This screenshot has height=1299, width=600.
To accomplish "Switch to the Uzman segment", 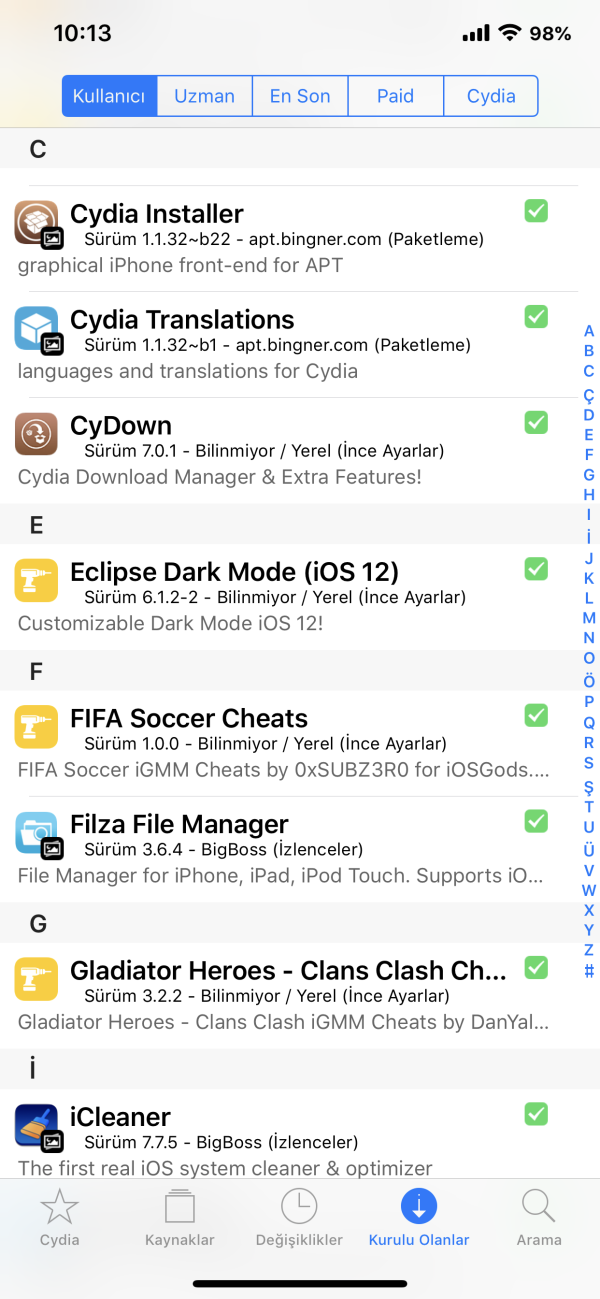I will coord(204,96).
